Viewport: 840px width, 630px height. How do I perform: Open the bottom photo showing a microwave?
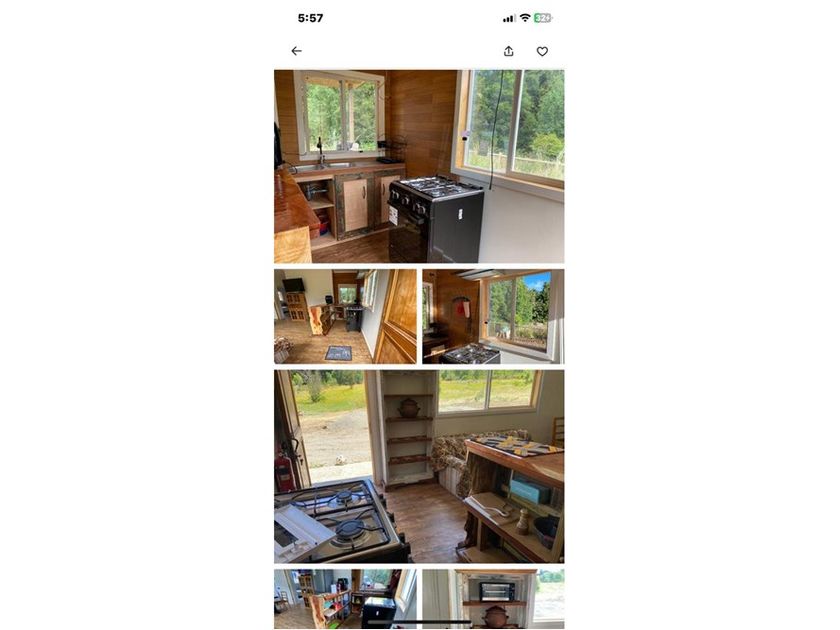pos(492,598)
